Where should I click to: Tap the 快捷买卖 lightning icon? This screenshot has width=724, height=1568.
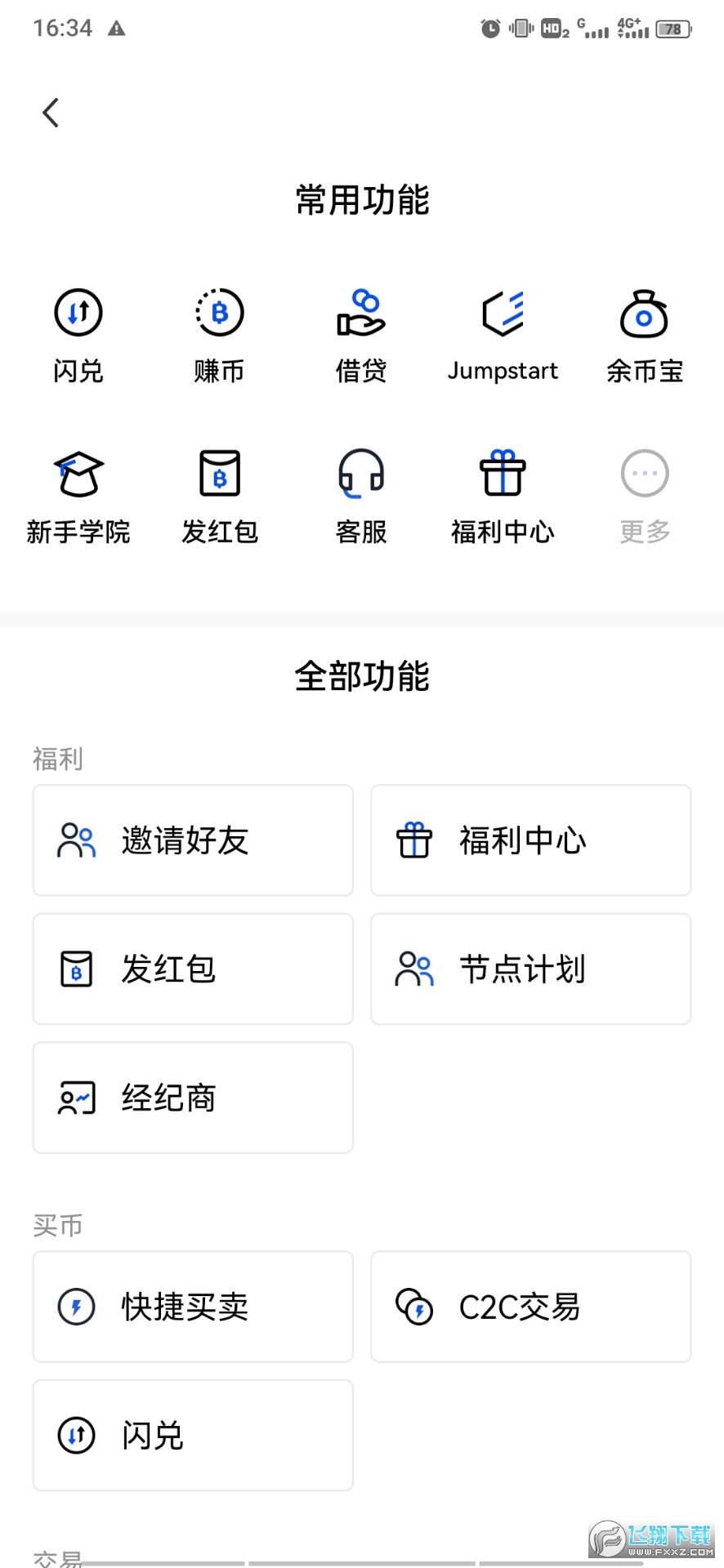click(75, 1307)
